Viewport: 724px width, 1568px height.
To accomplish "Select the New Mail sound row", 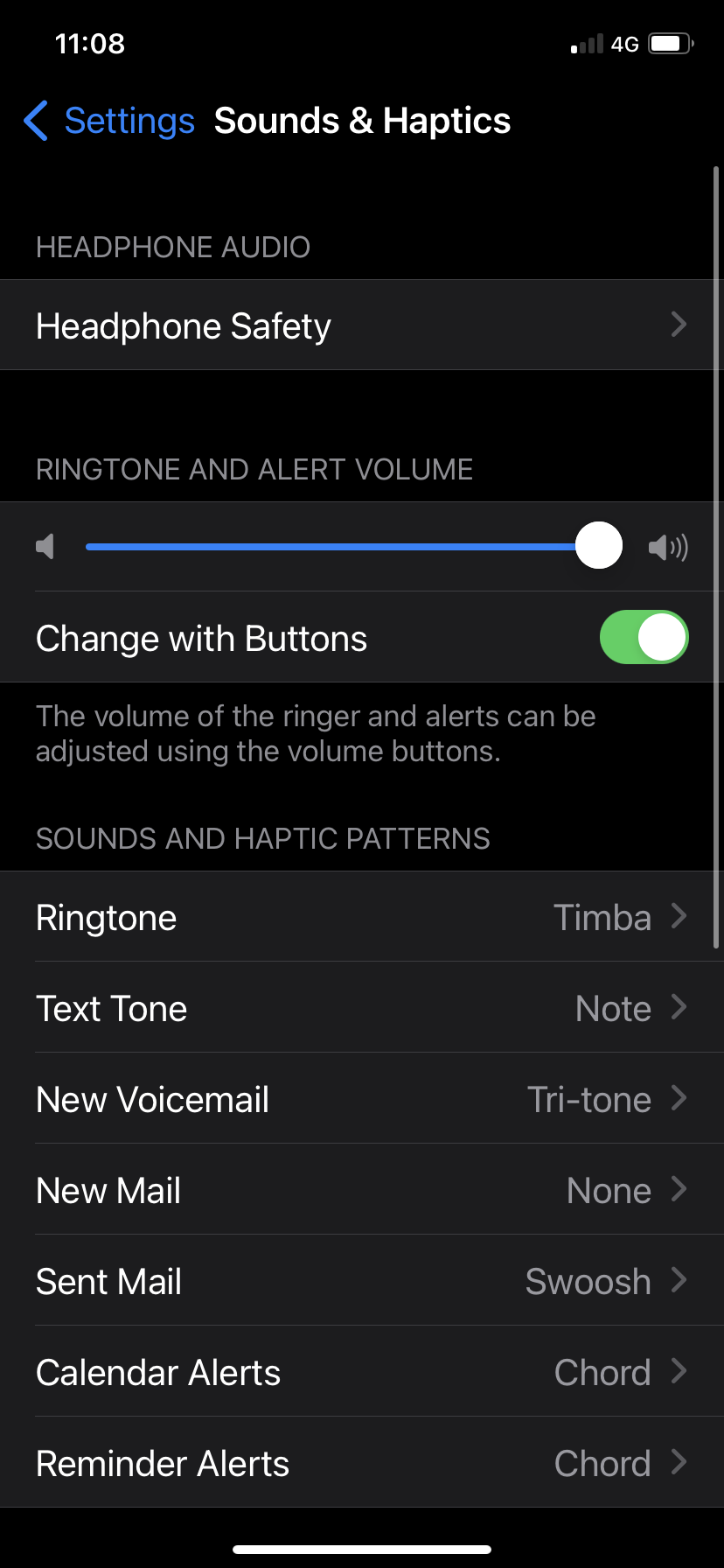I will click(362, 1190).
